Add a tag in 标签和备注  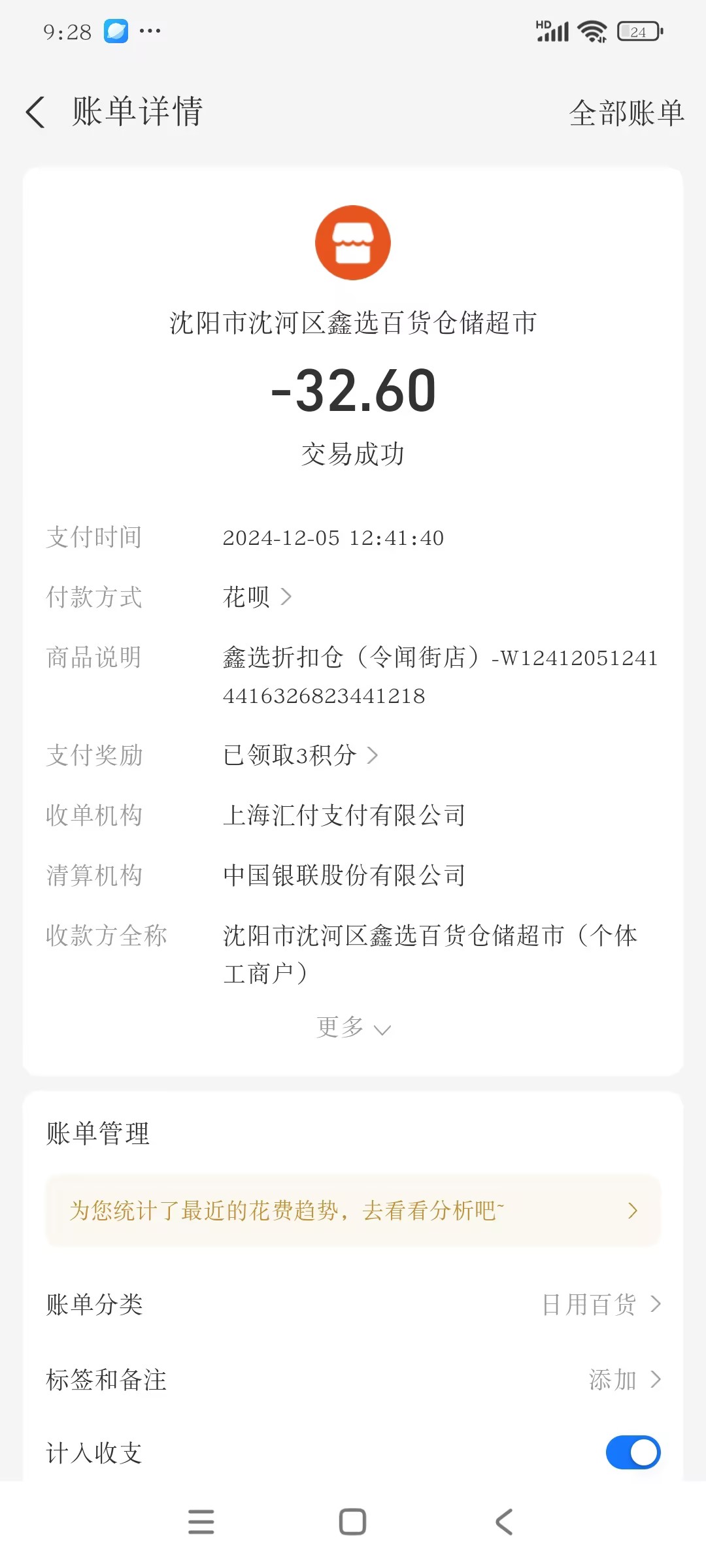[x=624, y=1379]
